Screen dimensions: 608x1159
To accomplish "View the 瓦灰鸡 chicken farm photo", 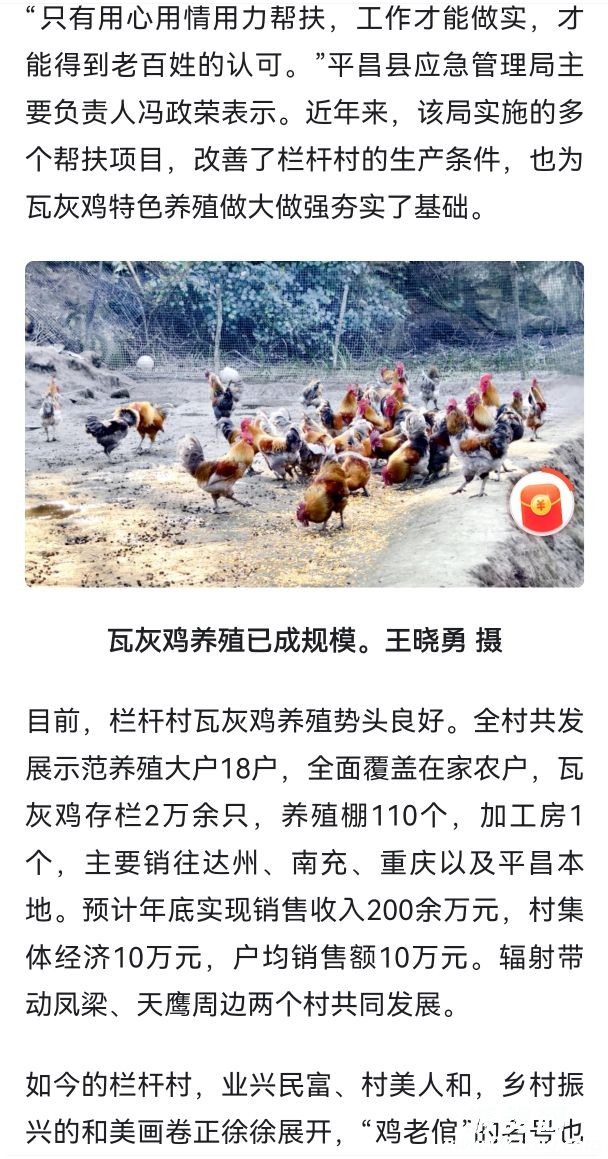I will click(280, 424).
